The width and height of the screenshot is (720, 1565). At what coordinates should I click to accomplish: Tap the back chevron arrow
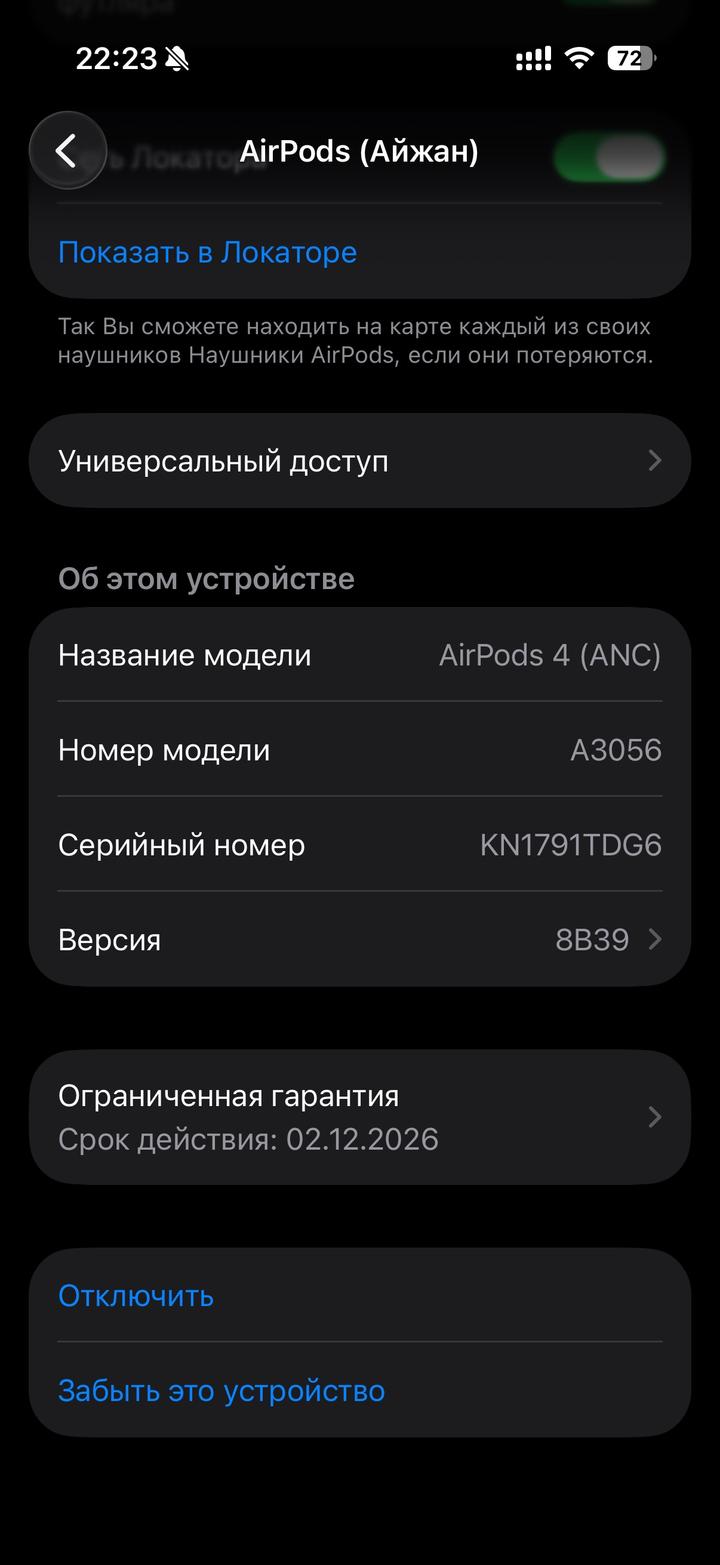point(66,150)
